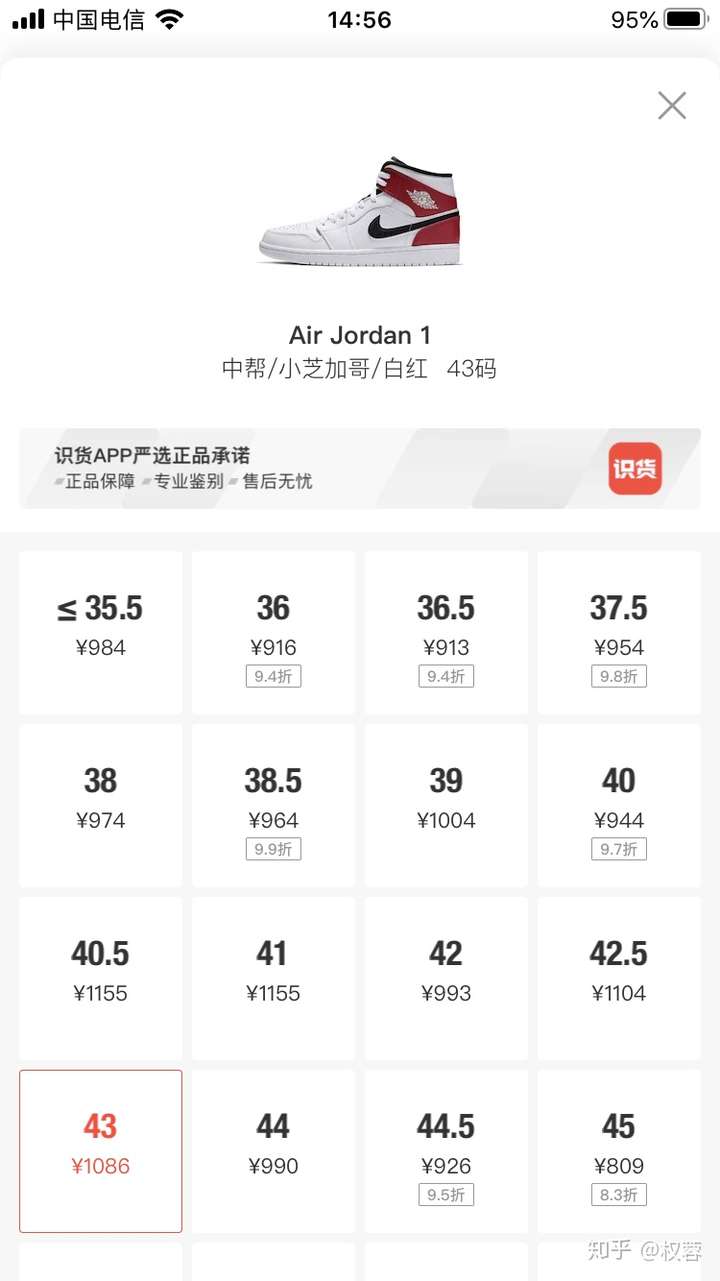The height and width of the screenshot is (1281, 720).
Task: Deselect the highlighted size 43
Action: tap(100, 1150)
